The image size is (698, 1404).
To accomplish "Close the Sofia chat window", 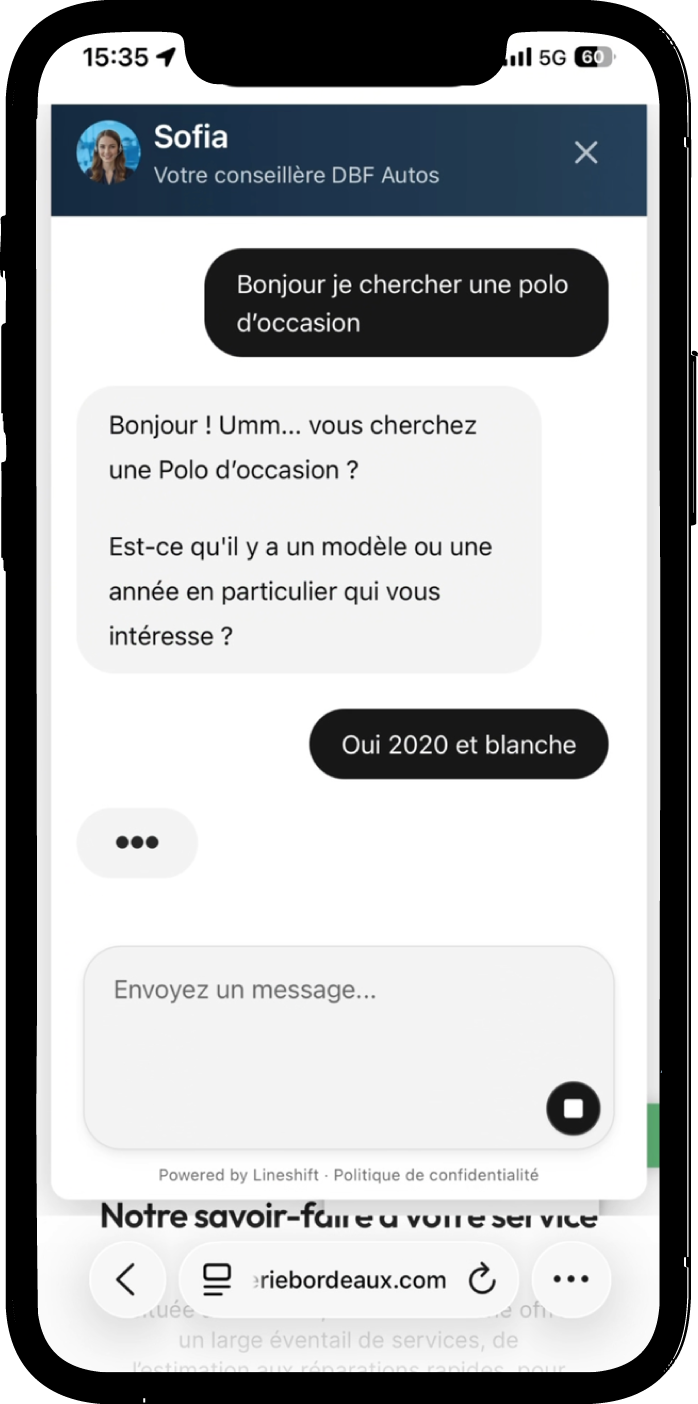I will tap(586, 153).
